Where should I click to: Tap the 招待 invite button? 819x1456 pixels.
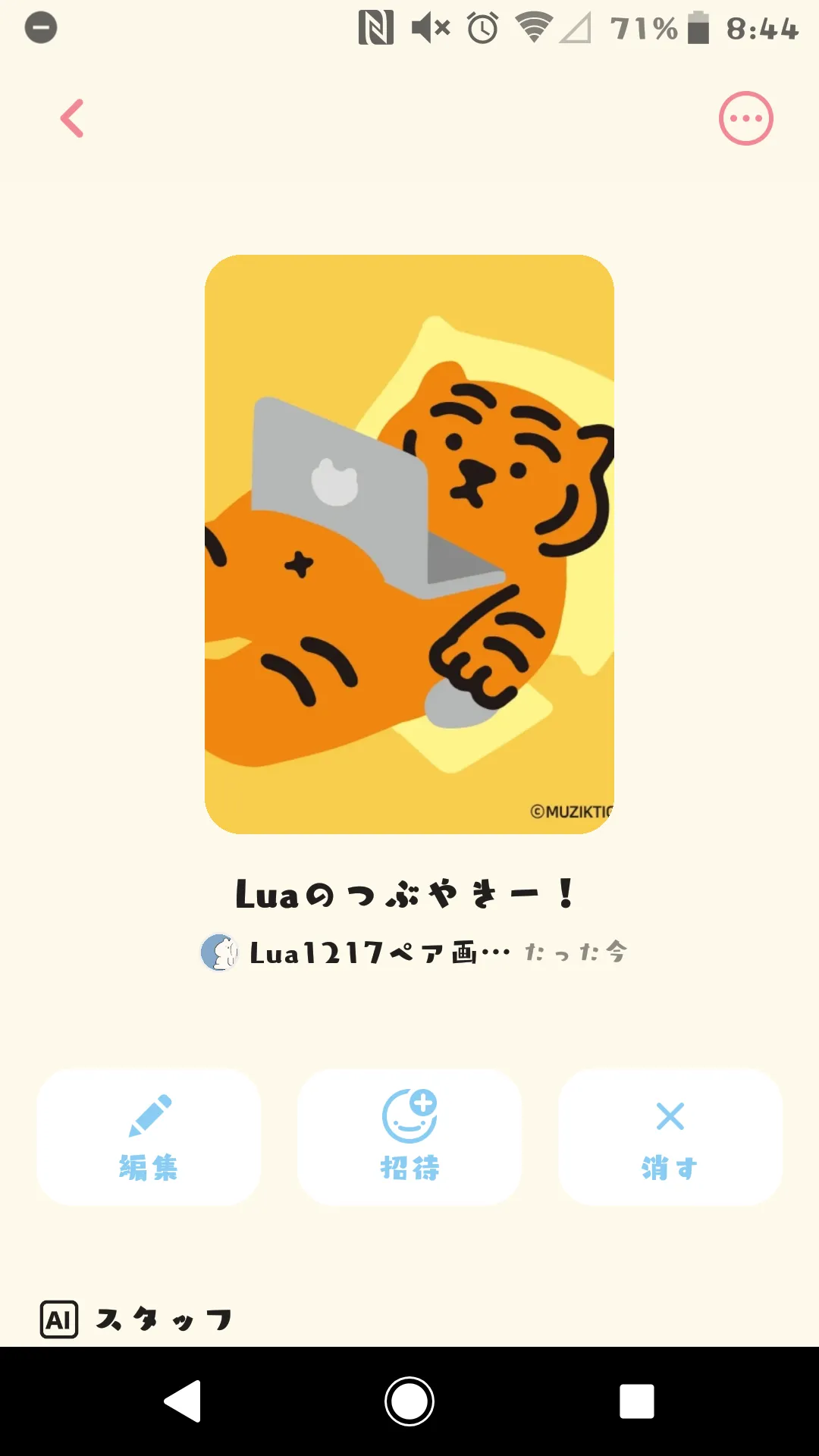409,1137
